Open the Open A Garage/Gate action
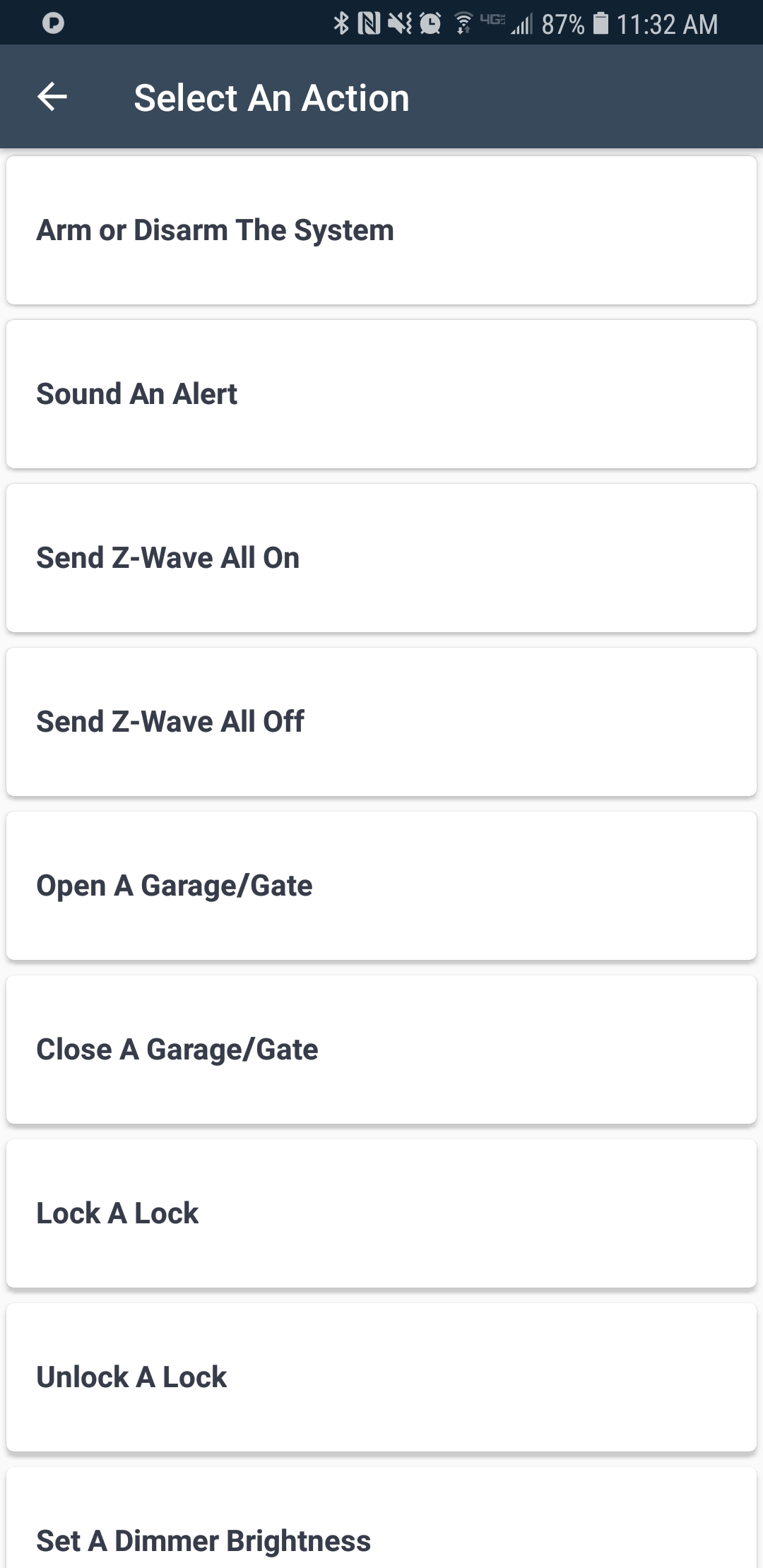 (x=381, y=886)
